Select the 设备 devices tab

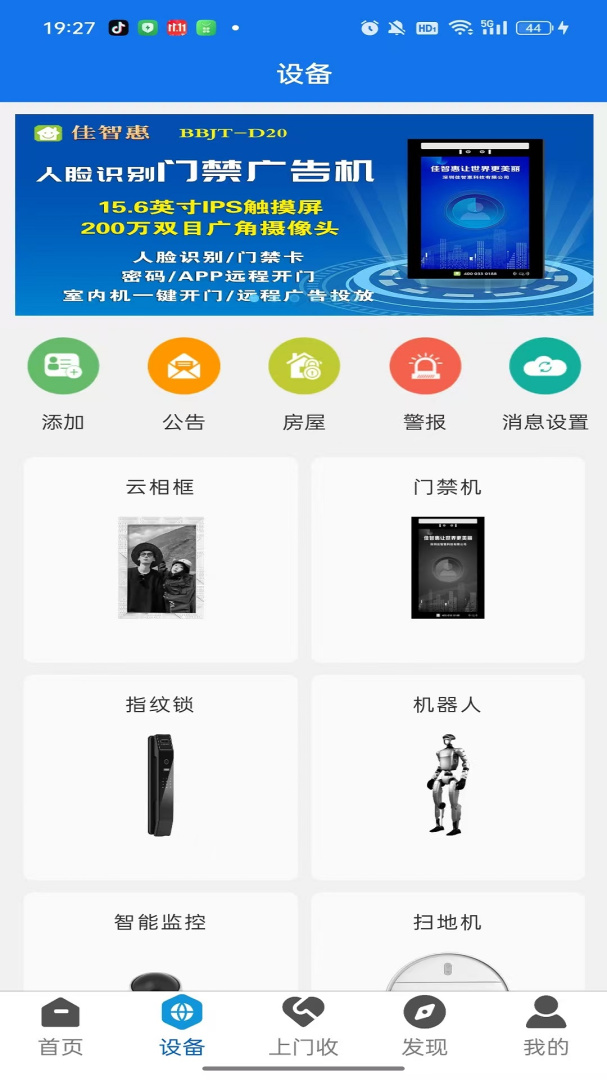pyautogui.click(x=182, y=1027)
